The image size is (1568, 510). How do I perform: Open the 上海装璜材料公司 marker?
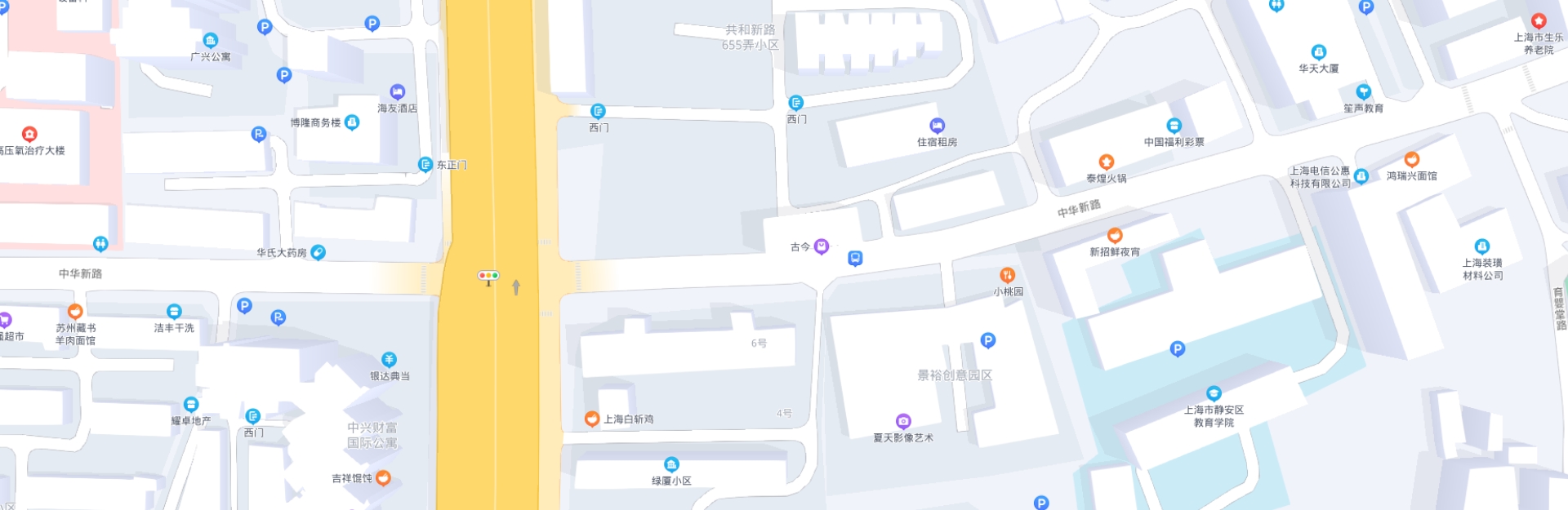1481,246
